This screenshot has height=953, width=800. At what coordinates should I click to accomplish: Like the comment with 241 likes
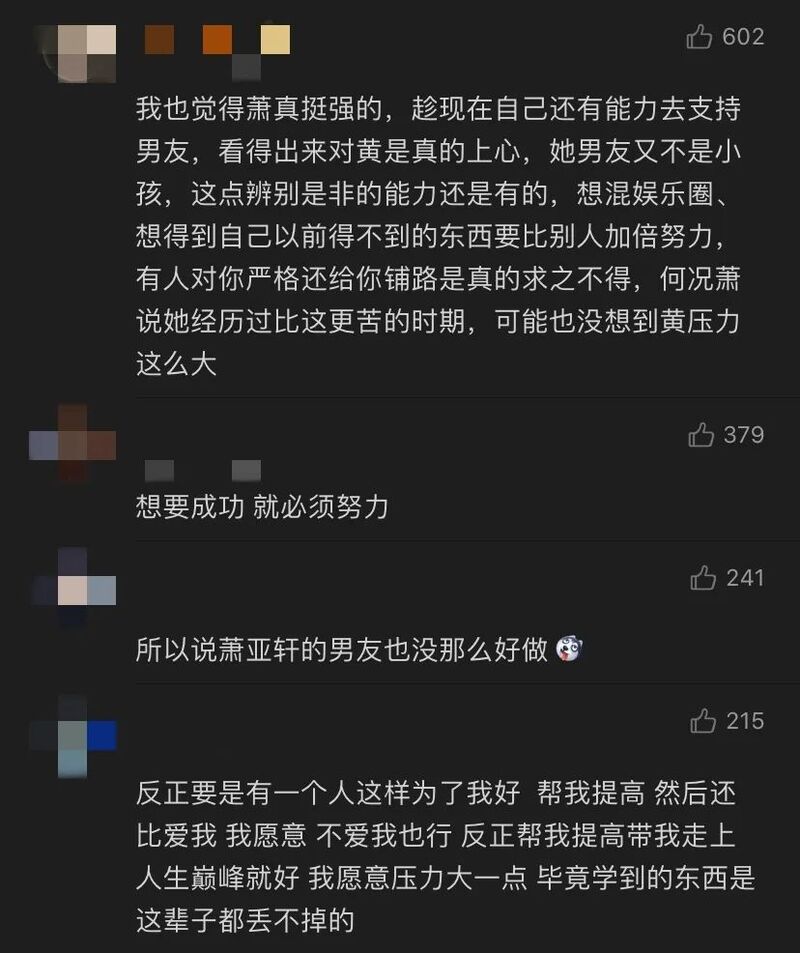703,578
